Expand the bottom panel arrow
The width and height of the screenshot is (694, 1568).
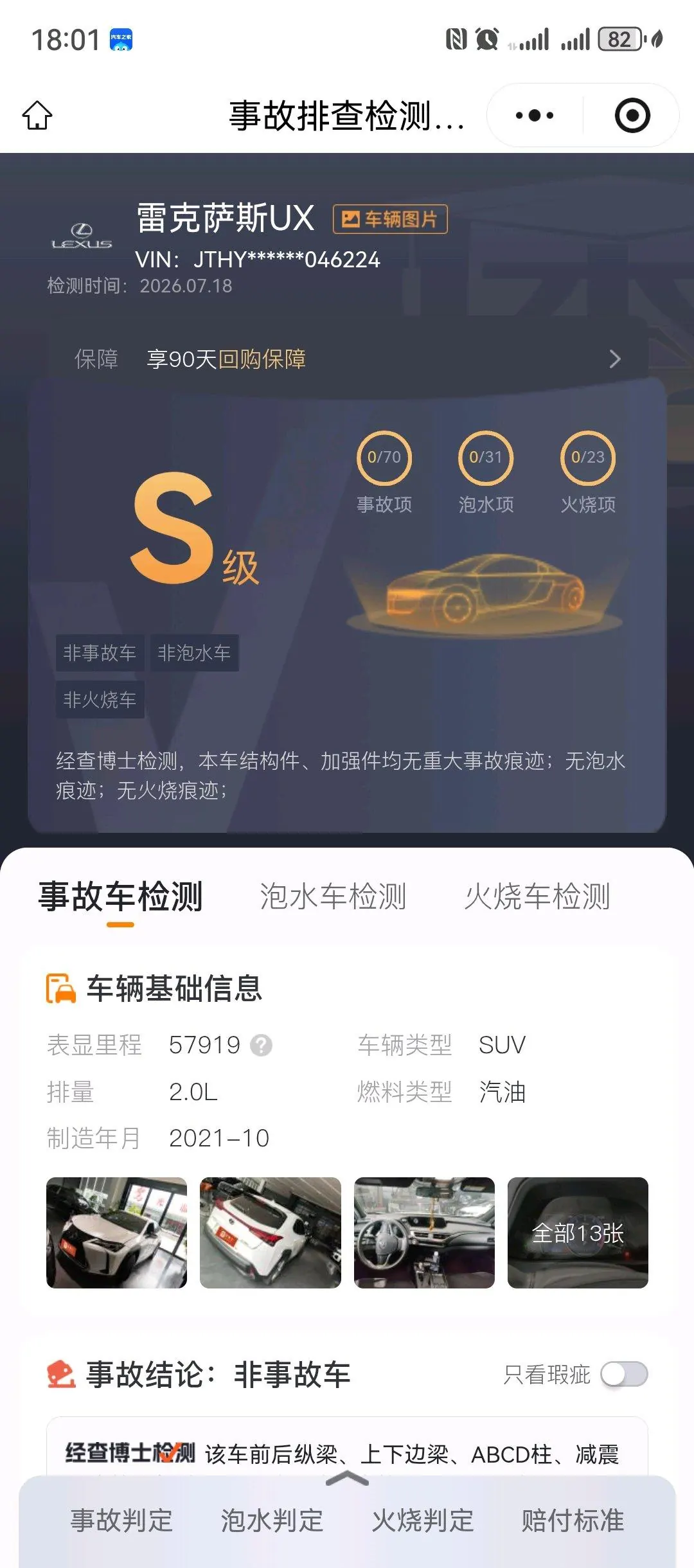coord(347,1479)
